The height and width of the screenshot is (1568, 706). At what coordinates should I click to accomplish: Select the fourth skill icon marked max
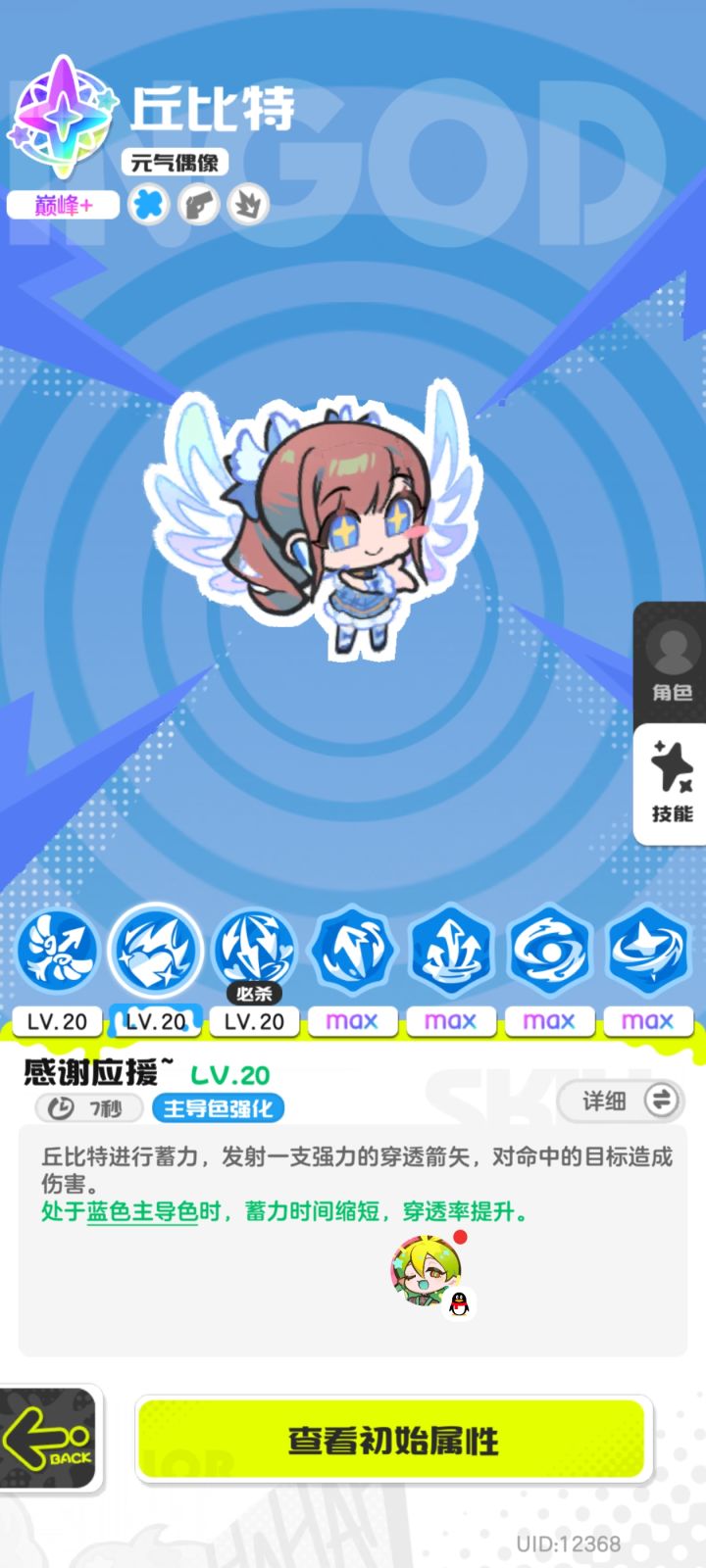pos(352,951)
